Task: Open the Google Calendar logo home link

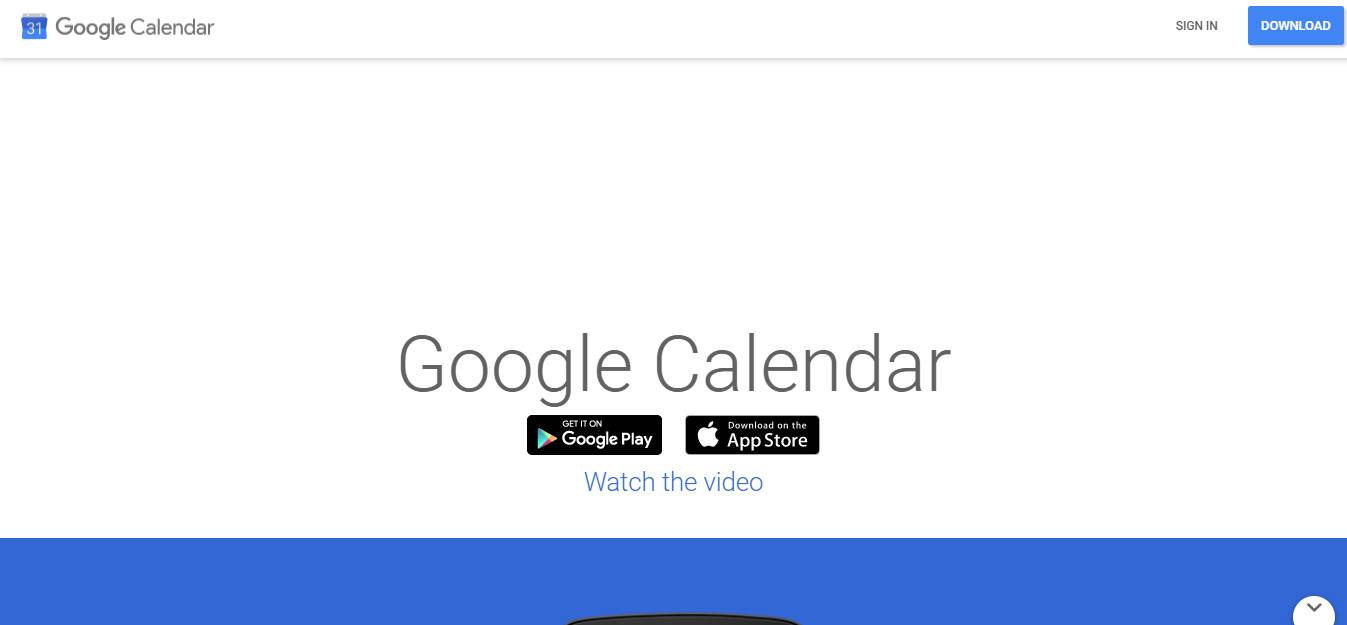Action: point(118,27)
